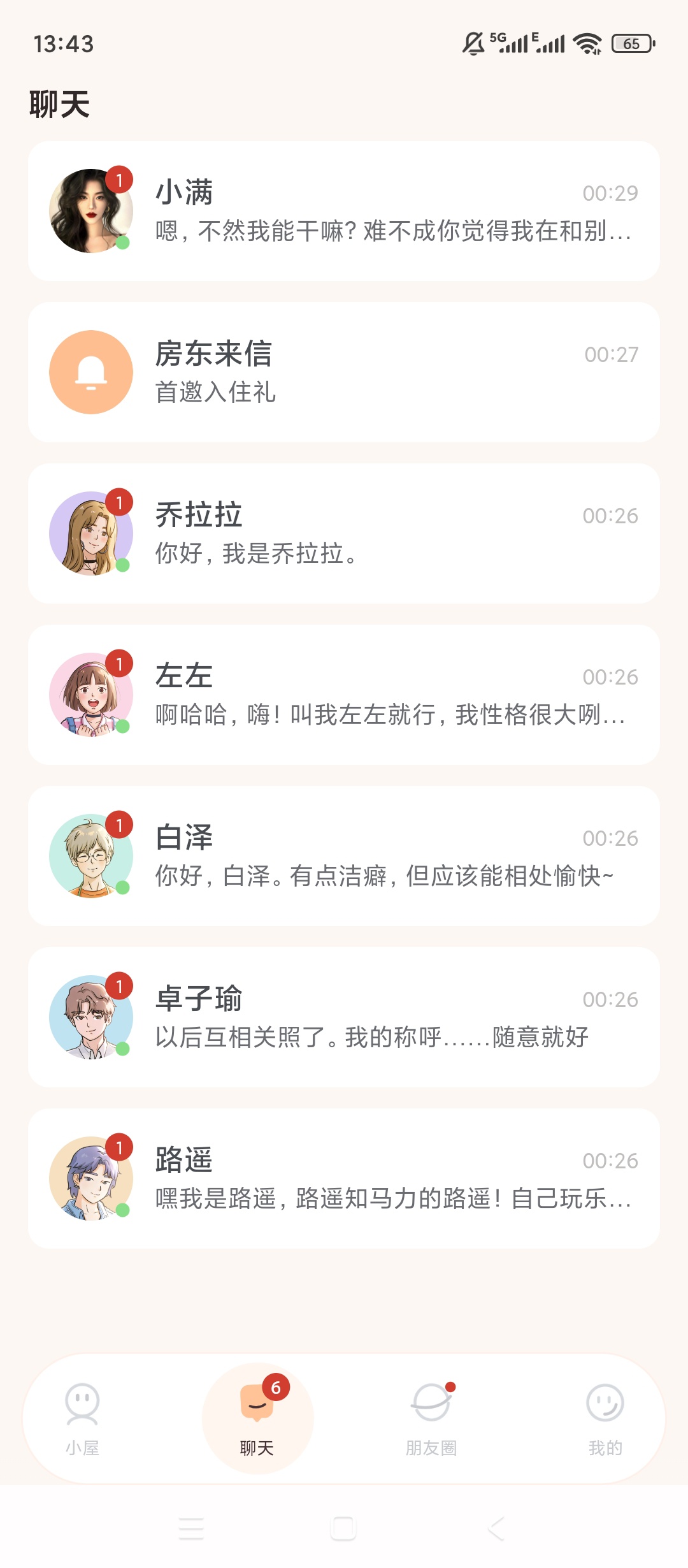Open the chat with 卓子瑜

344,1018
